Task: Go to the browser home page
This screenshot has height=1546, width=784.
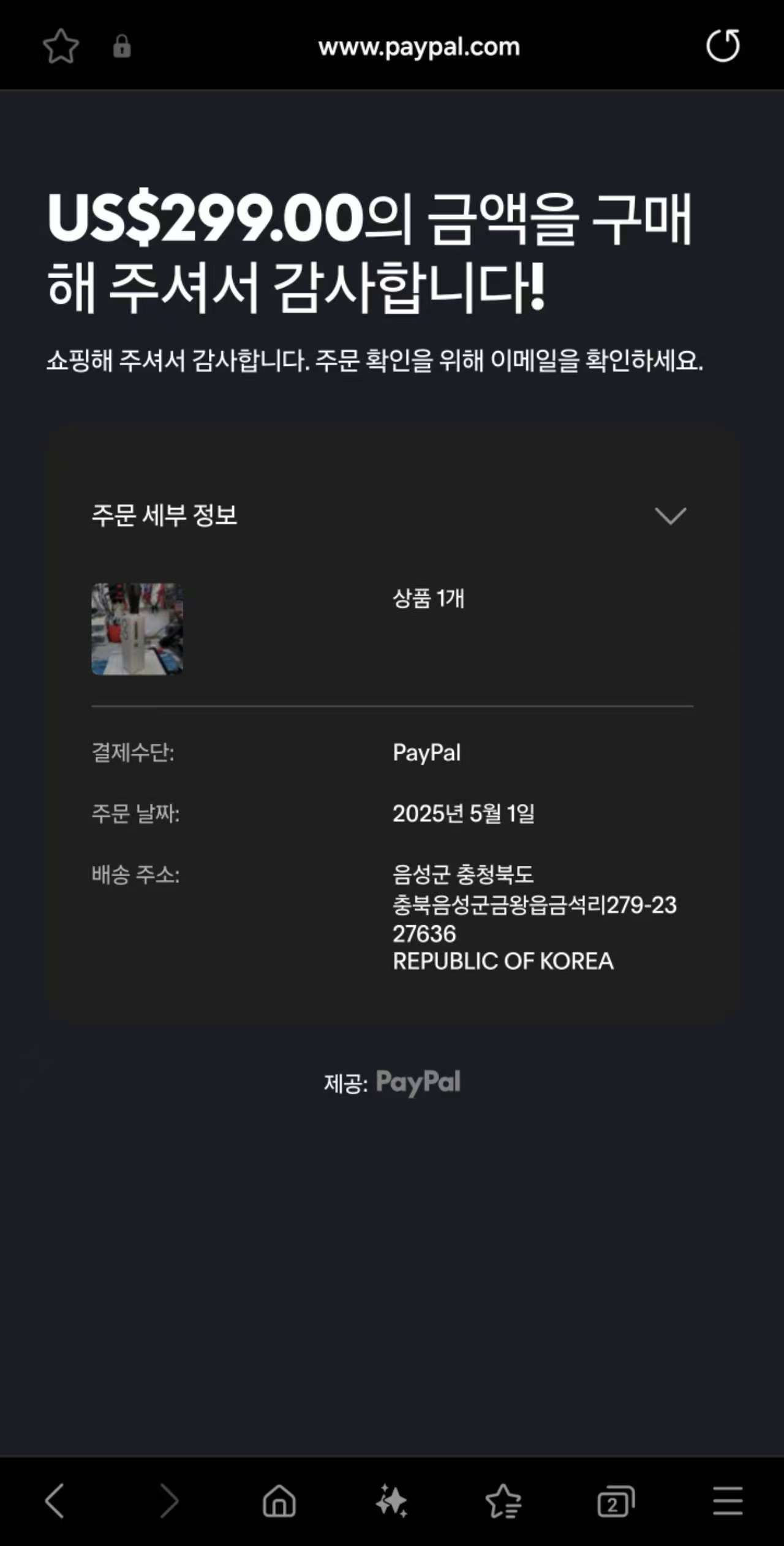Action: [279, 1501]
